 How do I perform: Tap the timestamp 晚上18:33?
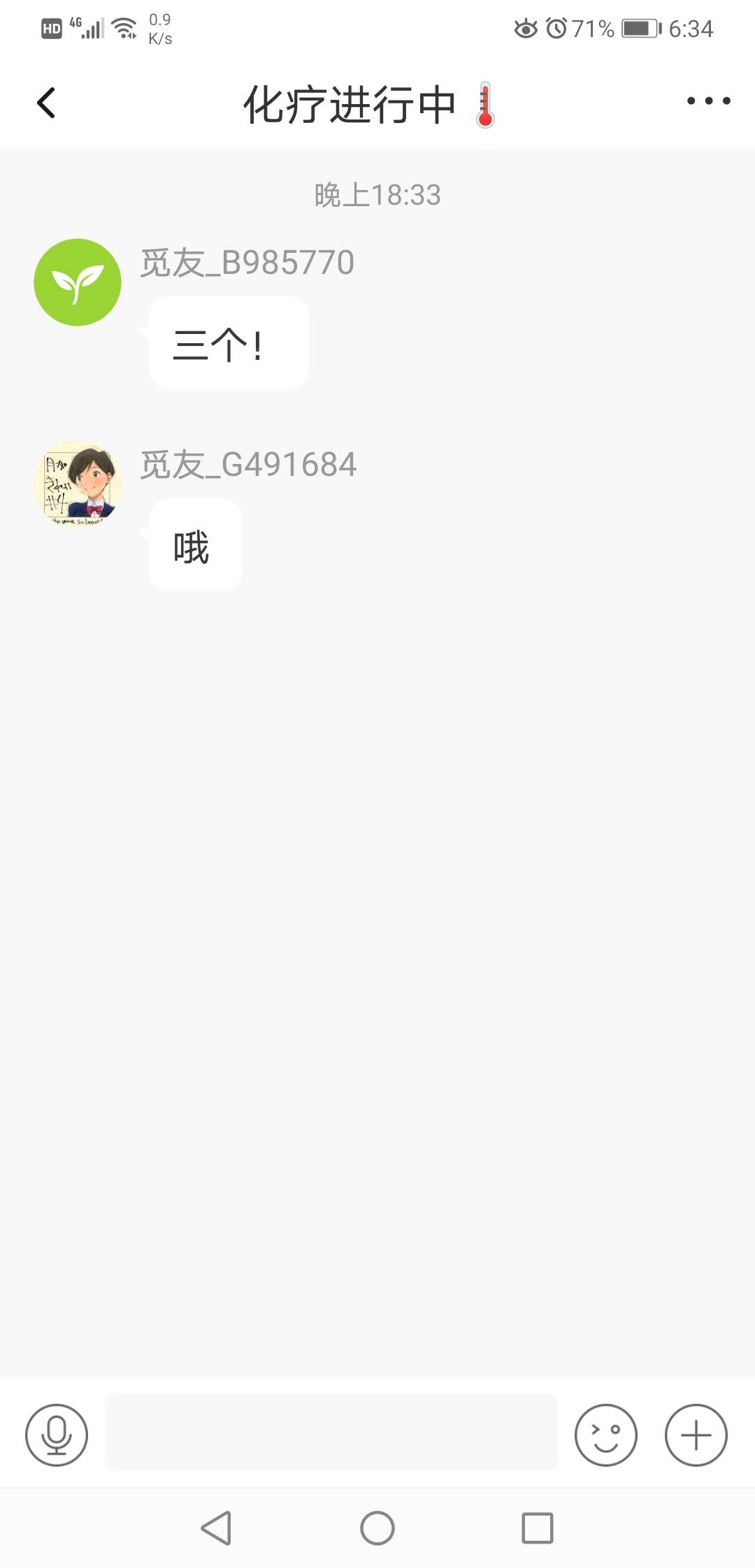377,195
